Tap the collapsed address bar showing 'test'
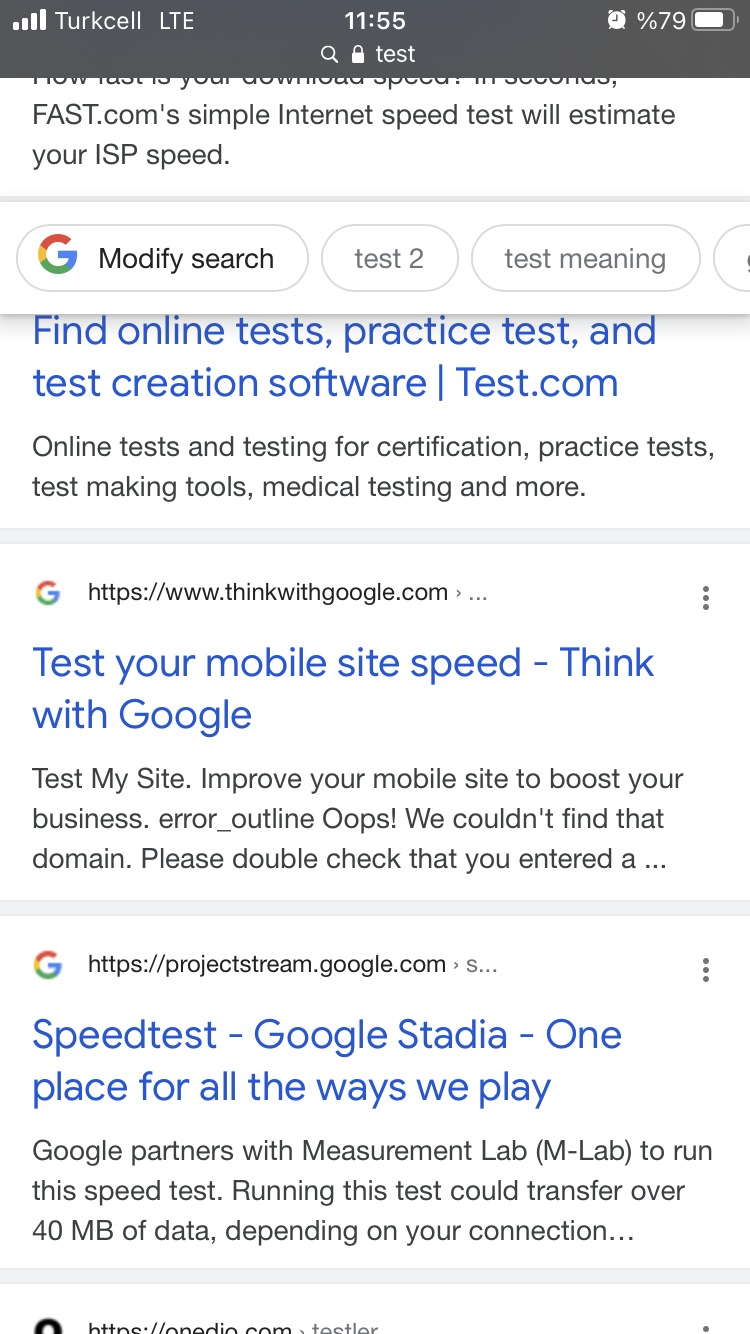This screenshot has width=750, height=1334. click(375, 54)
